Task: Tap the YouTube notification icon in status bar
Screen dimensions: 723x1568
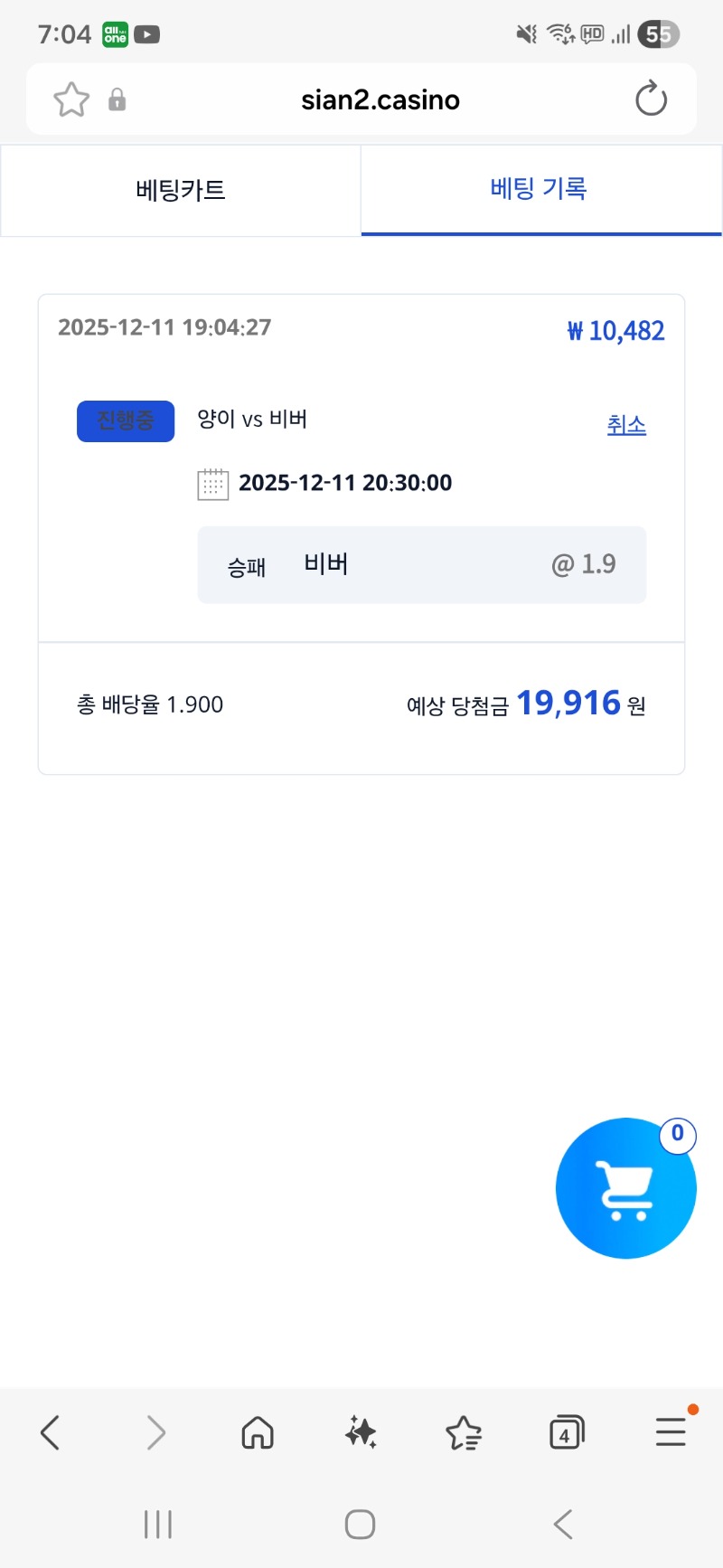Action: [147, 33]
